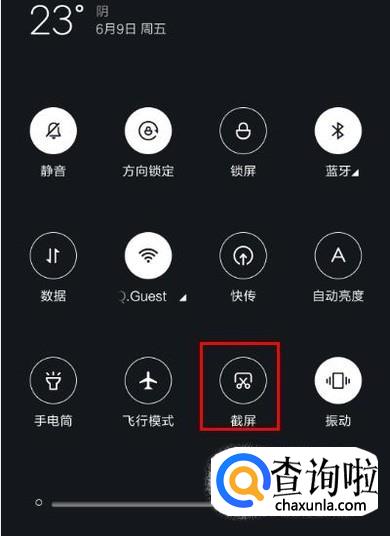The height and width of the screenshot is (536, 390).
Task: Tap the brightness slider bar
Action: [132, 504]
